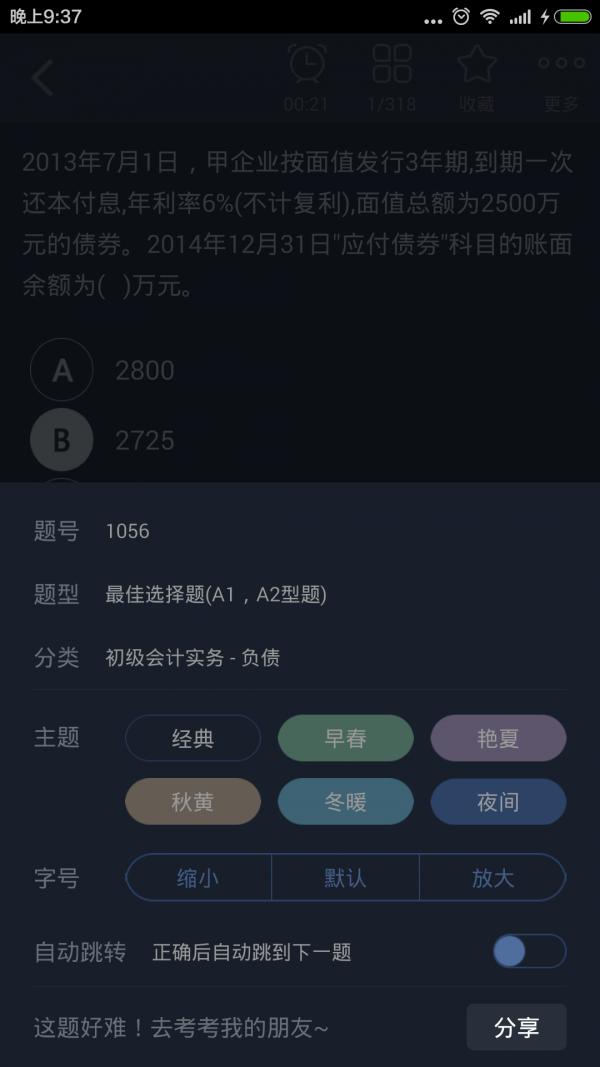
Task: Open the 1/318 question grid
Action: 392,78
